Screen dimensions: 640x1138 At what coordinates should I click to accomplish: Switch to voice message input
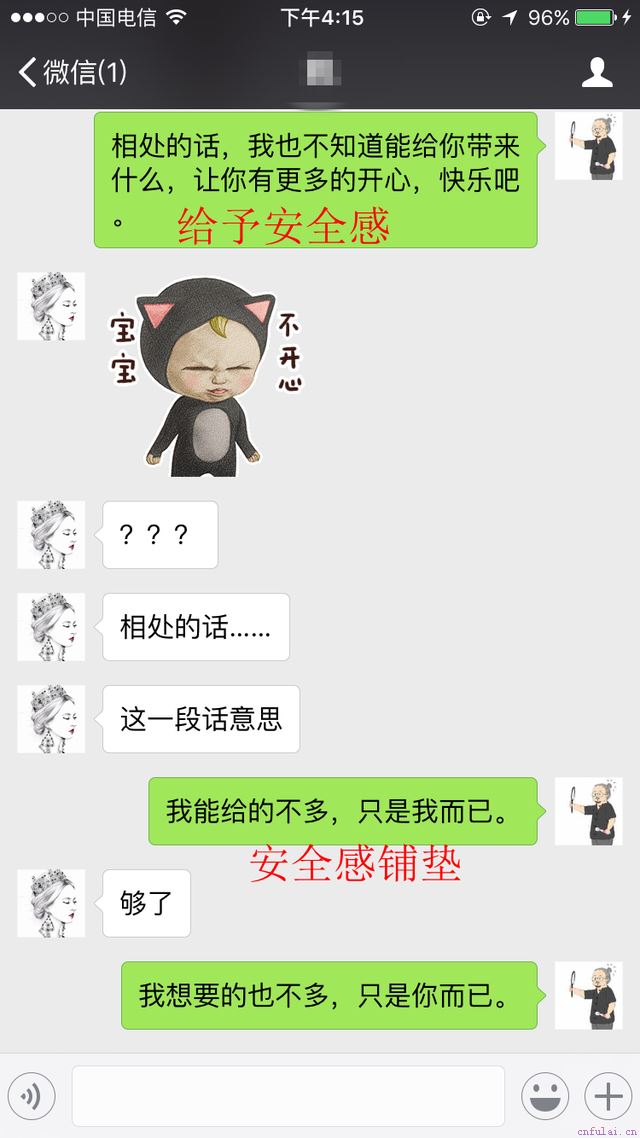[31, 1097]
